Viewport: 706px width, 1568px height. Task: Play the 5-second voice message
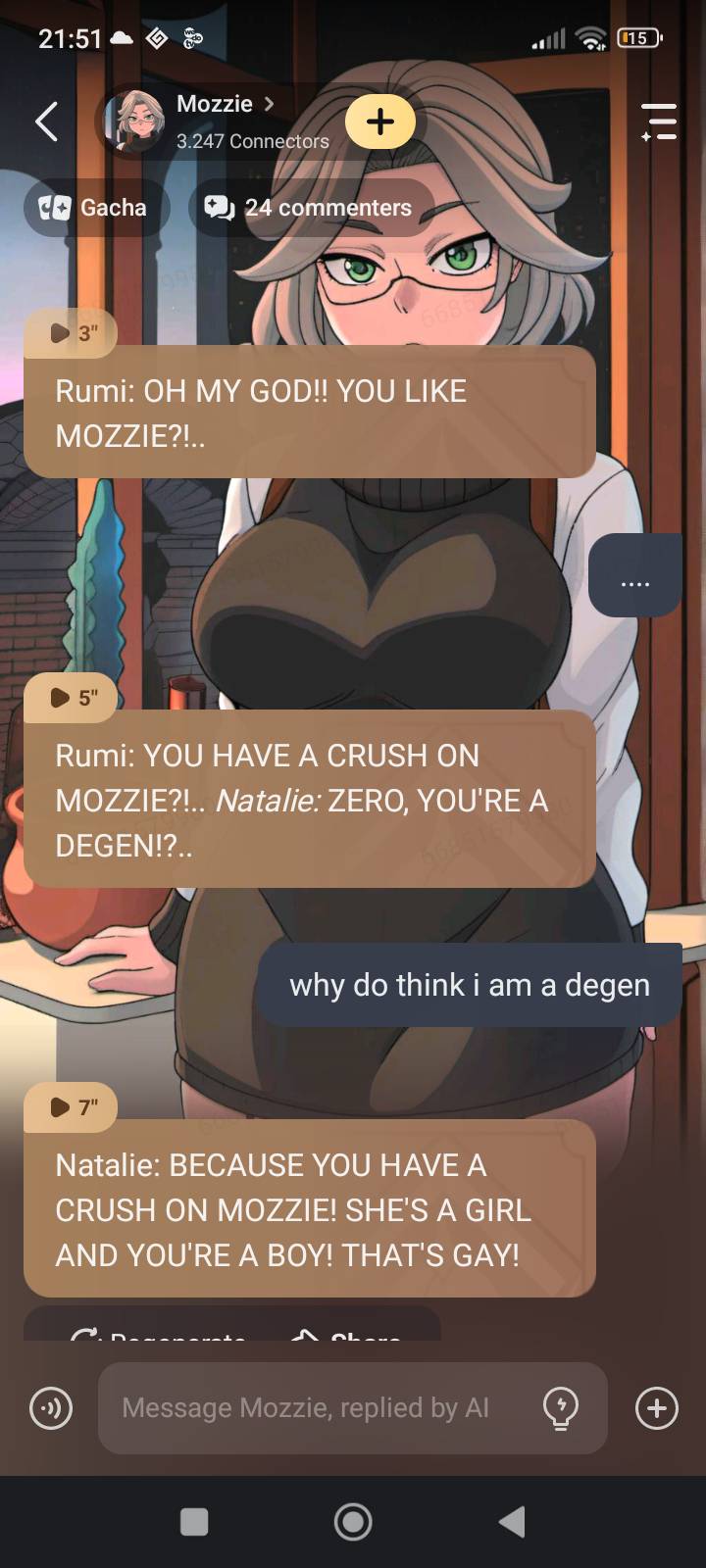point(71,698)
